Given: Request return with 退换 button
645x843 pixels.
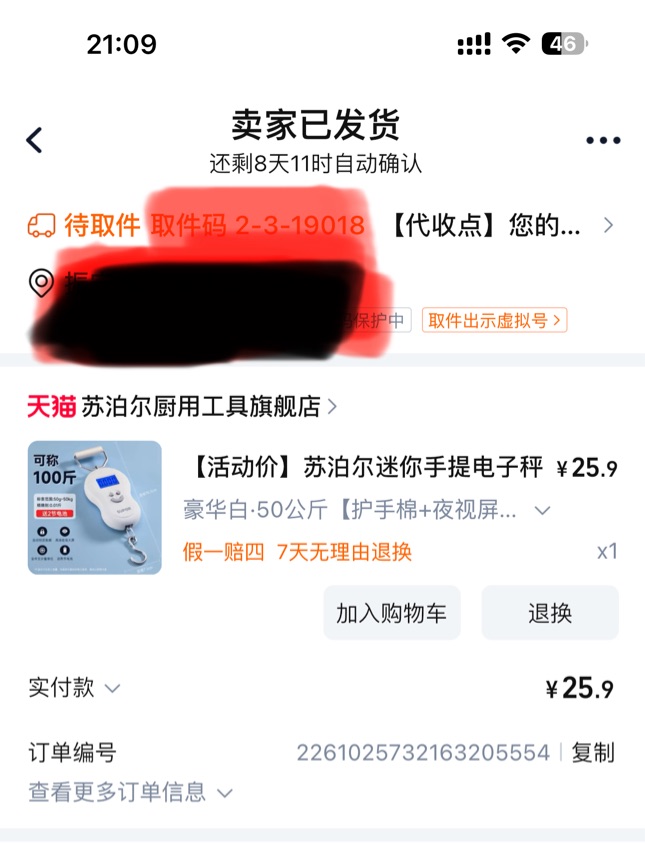Looking at the screenshot, I should [550, 613].
